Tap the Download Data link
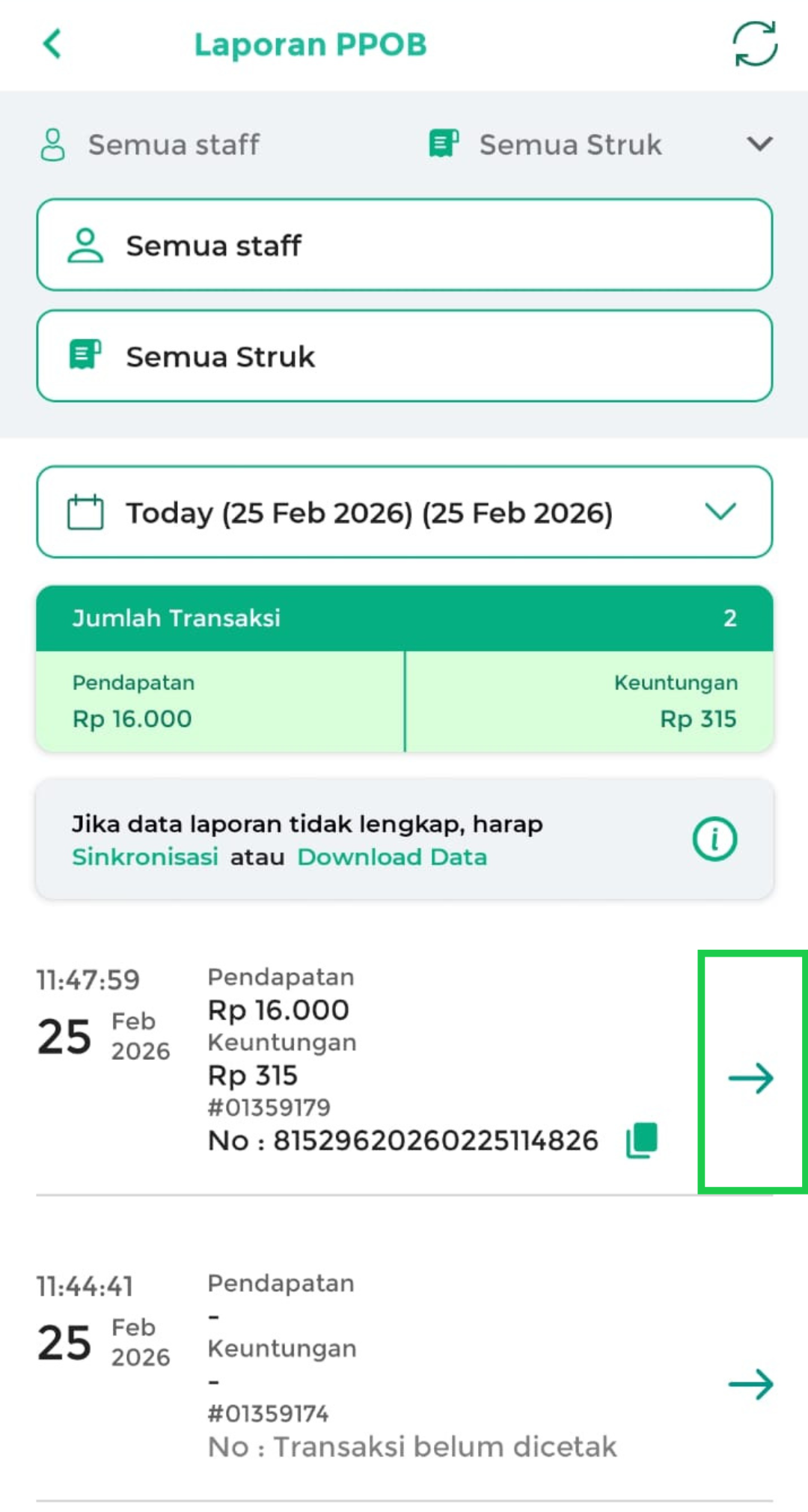The width and height of the screenshot is (808, 1512). tap(392, 856)
